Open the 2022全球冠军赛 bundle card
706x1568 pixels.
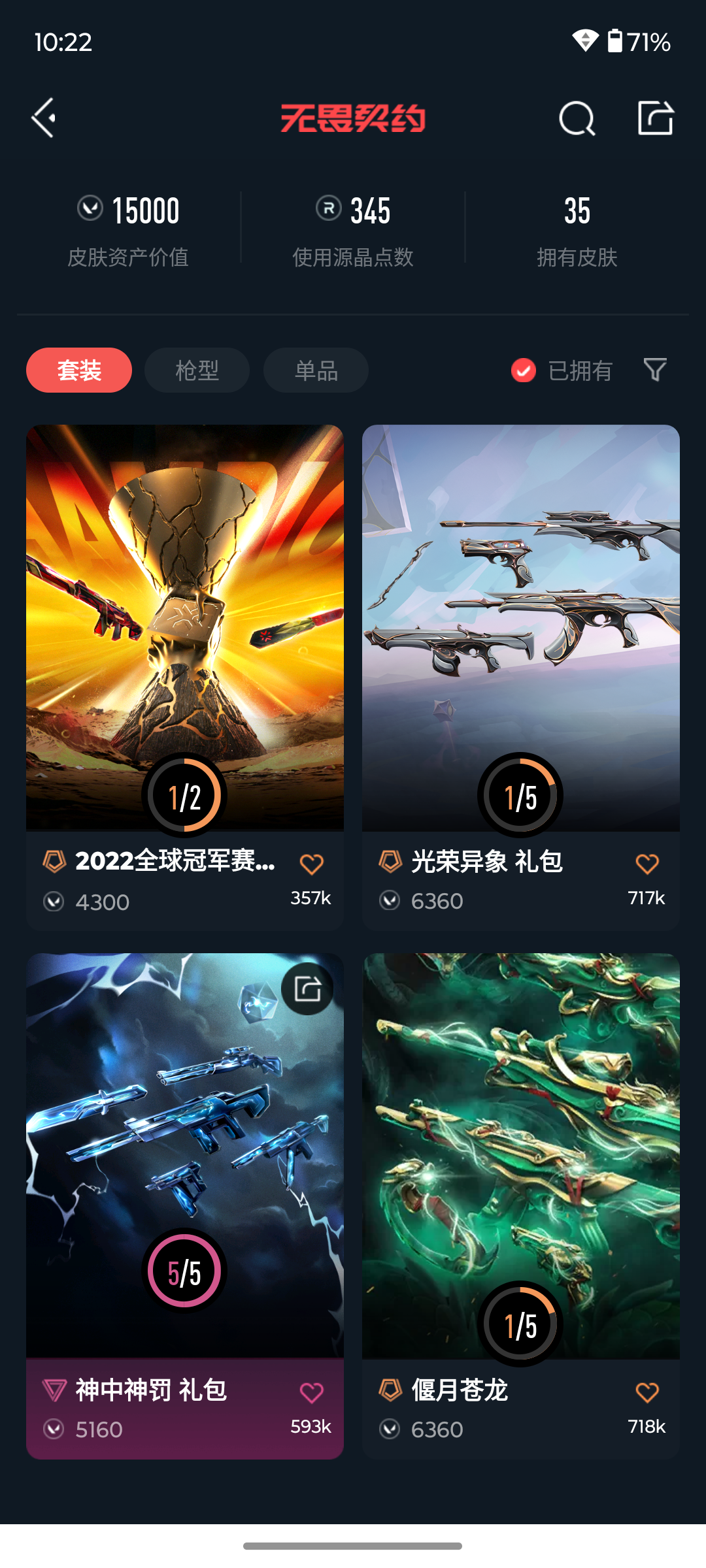(185, 678)
